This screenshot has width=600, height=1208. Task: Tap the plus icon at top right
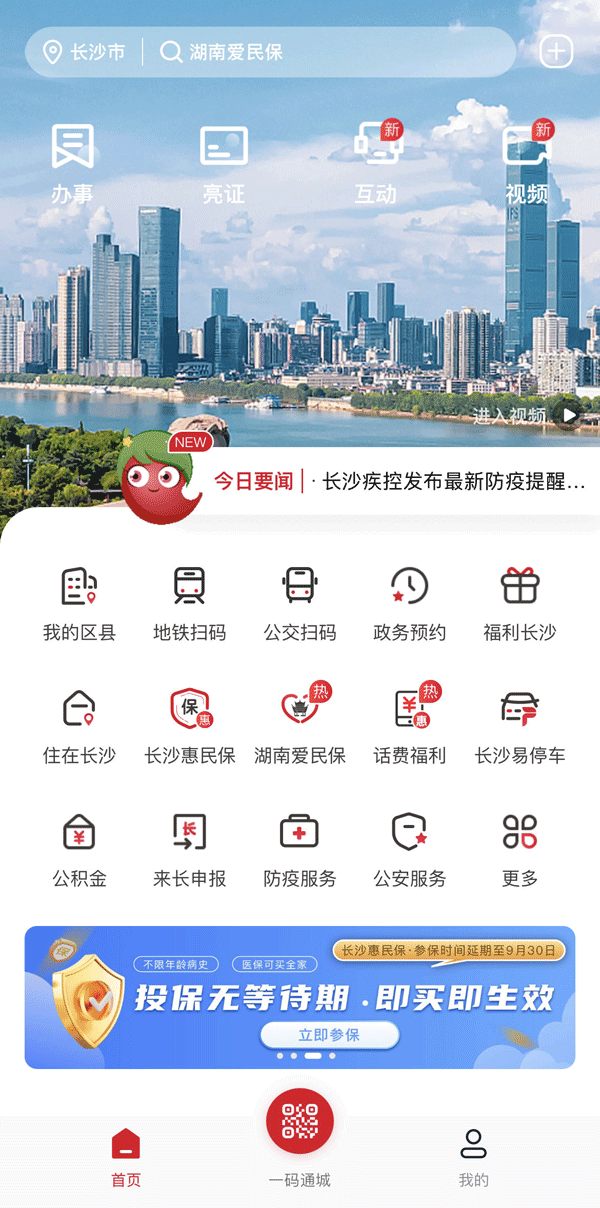tap(556, 52)
